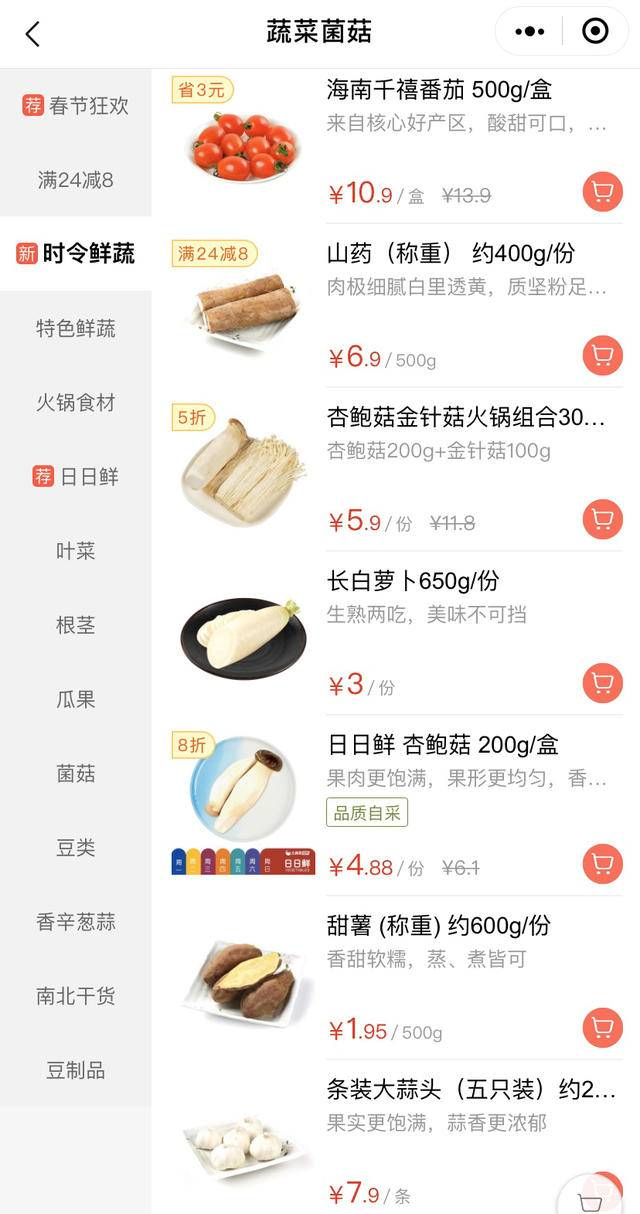Screen dimensions: 640x1214
Task: Add 长白萝卜 to cart
Action: click(x=602, y=683)
